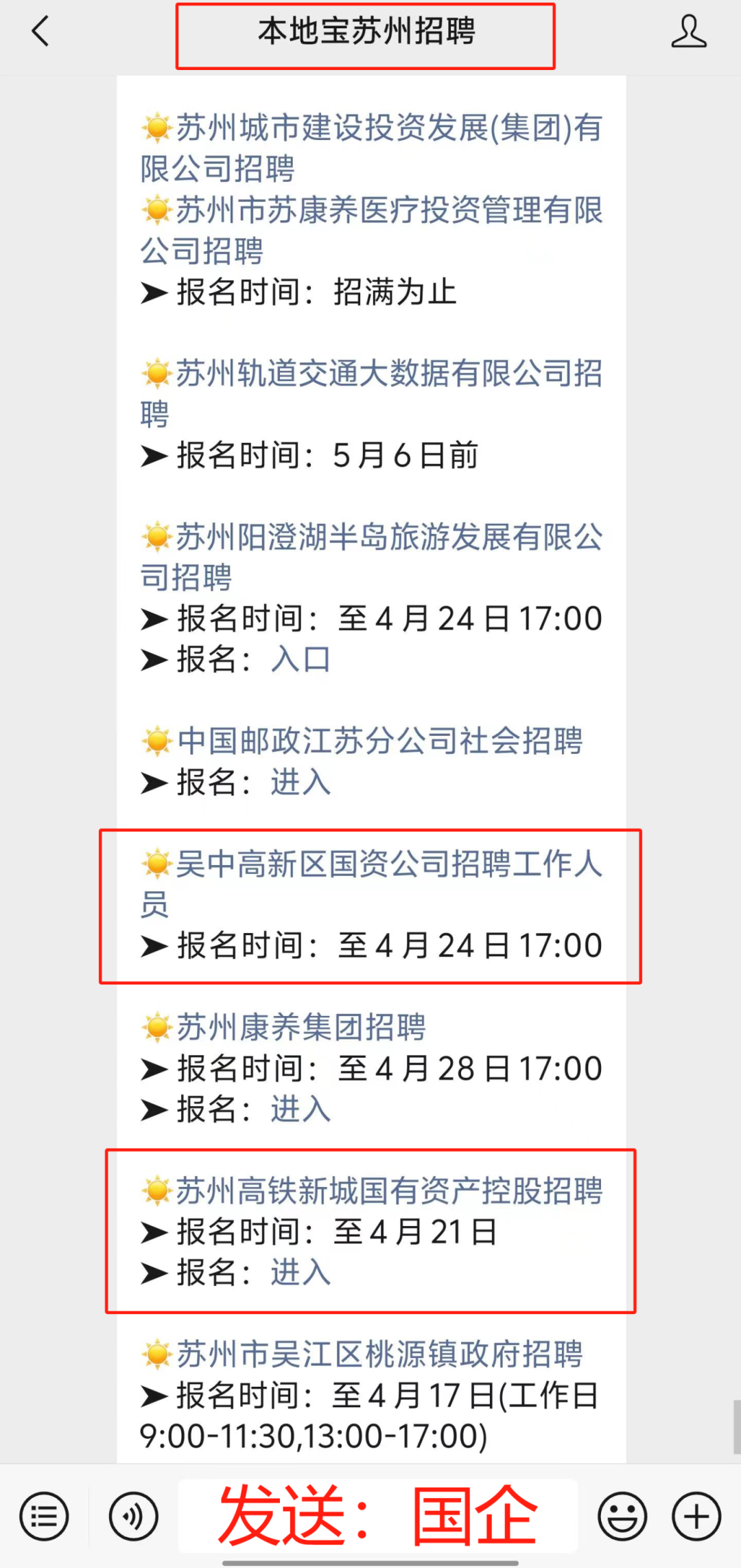Open the official account profile icon
The width and height of the screenshot is (741, 1568).
[x=689, y=31]
